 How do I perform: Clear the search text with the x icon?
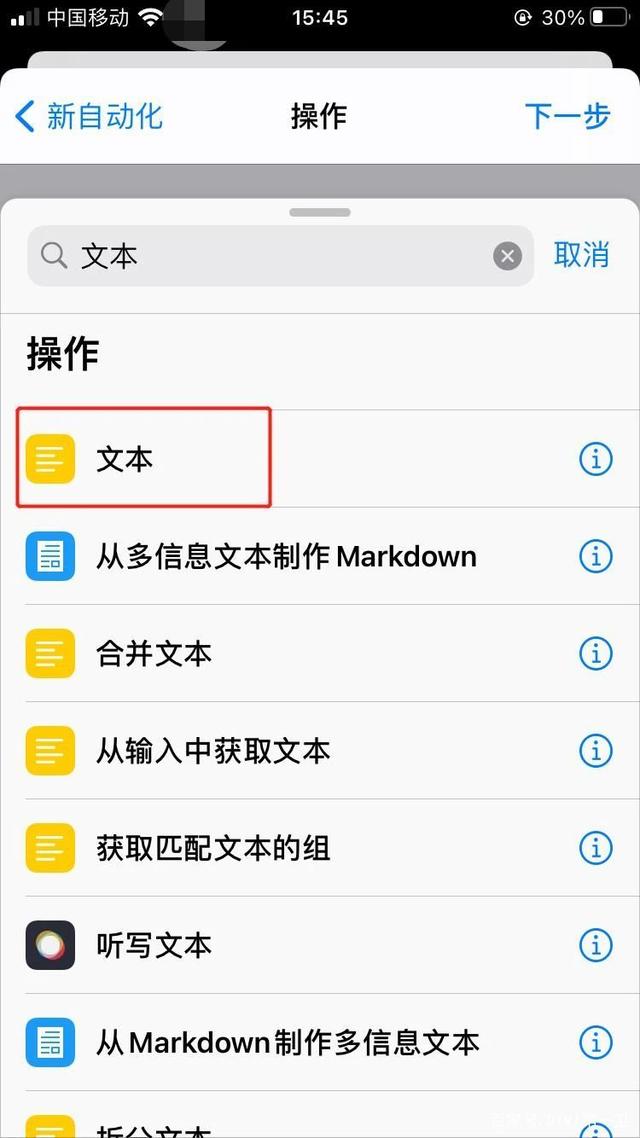click(507, 256)
